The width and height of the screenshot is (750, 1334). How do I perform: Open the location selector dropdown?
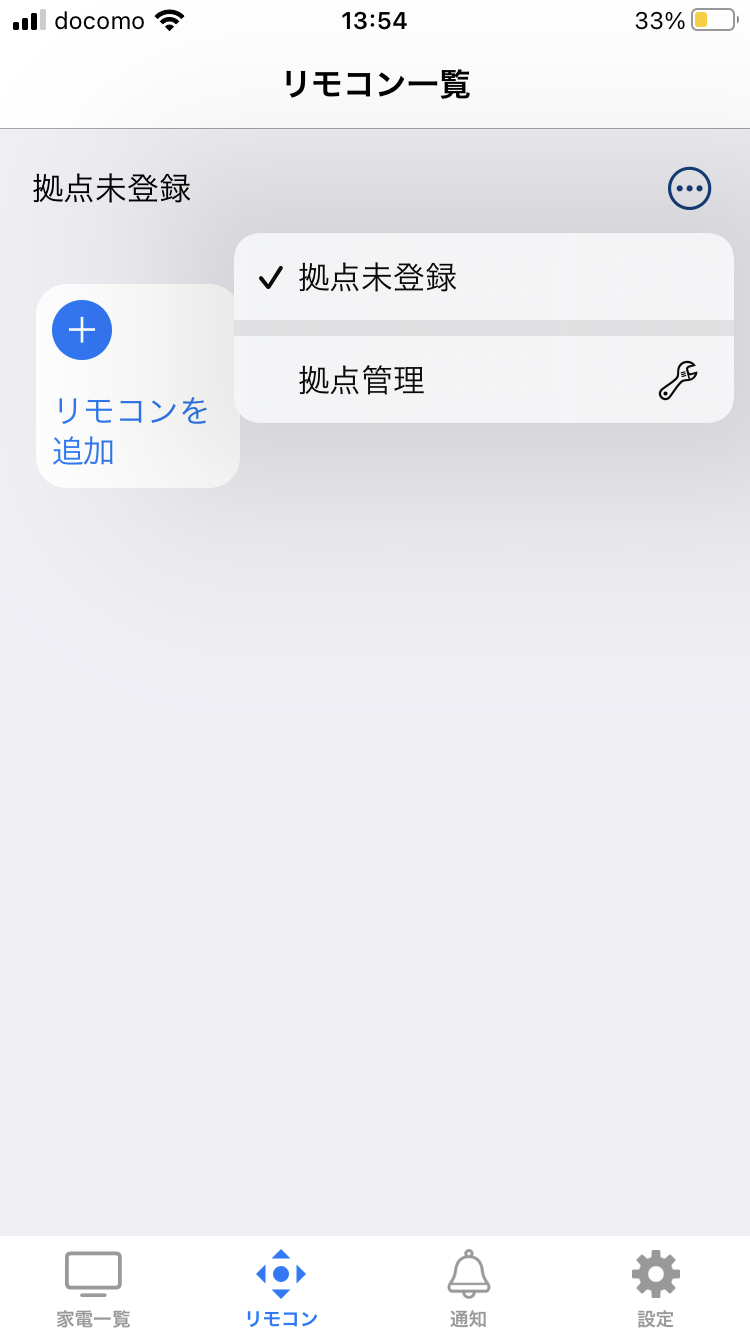(688, 188)
